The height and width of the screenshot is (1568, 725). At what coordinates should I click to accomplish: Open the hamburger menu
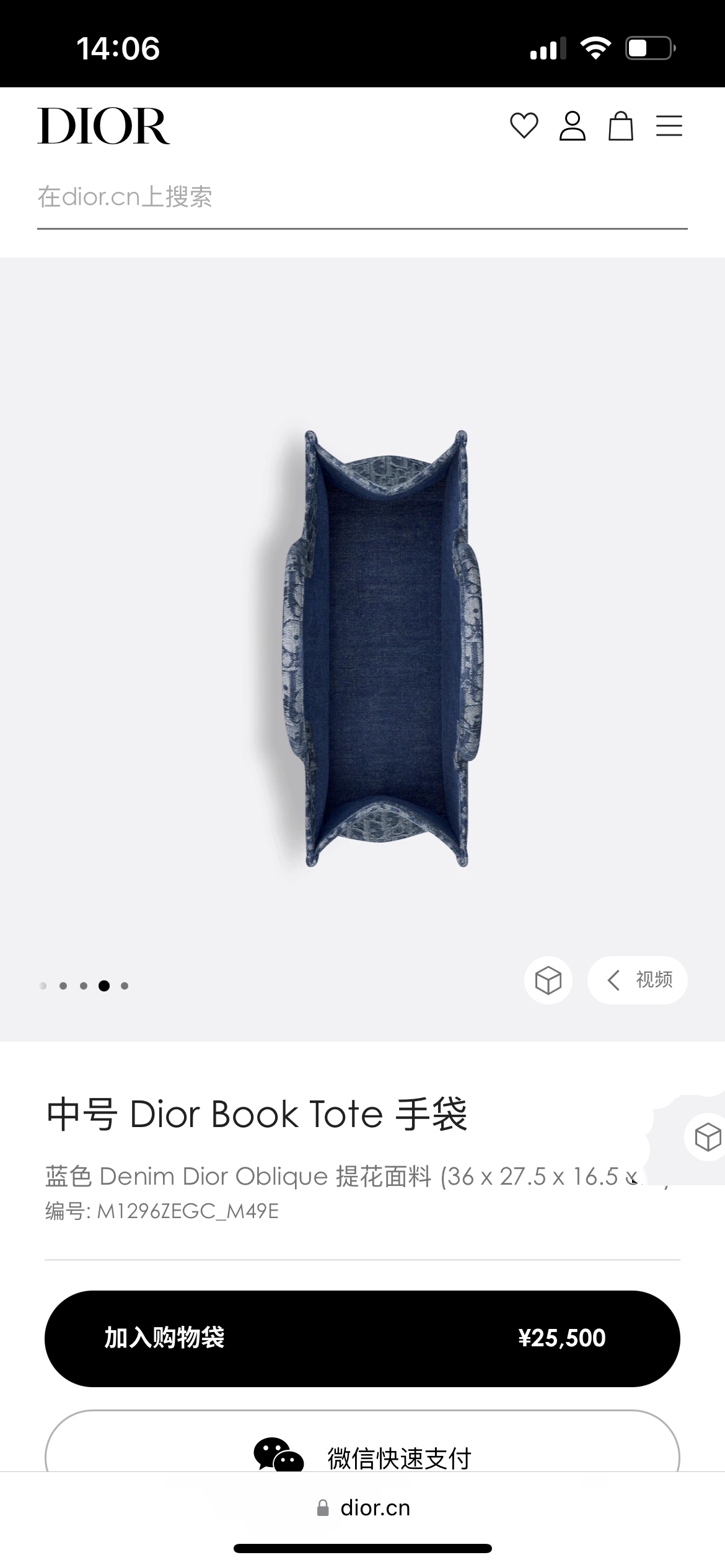(669, 126)
